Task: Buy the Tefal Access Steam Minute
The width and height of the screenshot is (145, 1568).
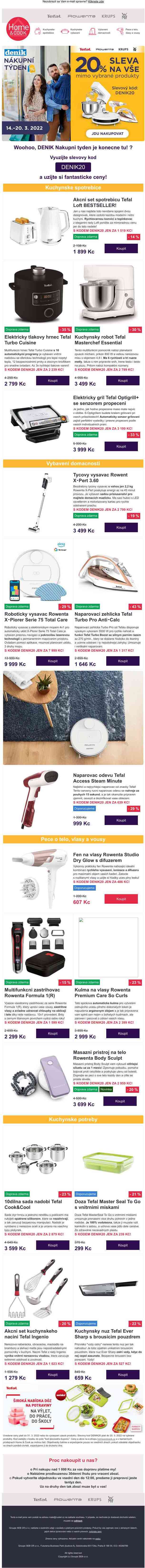Action: 121,820
